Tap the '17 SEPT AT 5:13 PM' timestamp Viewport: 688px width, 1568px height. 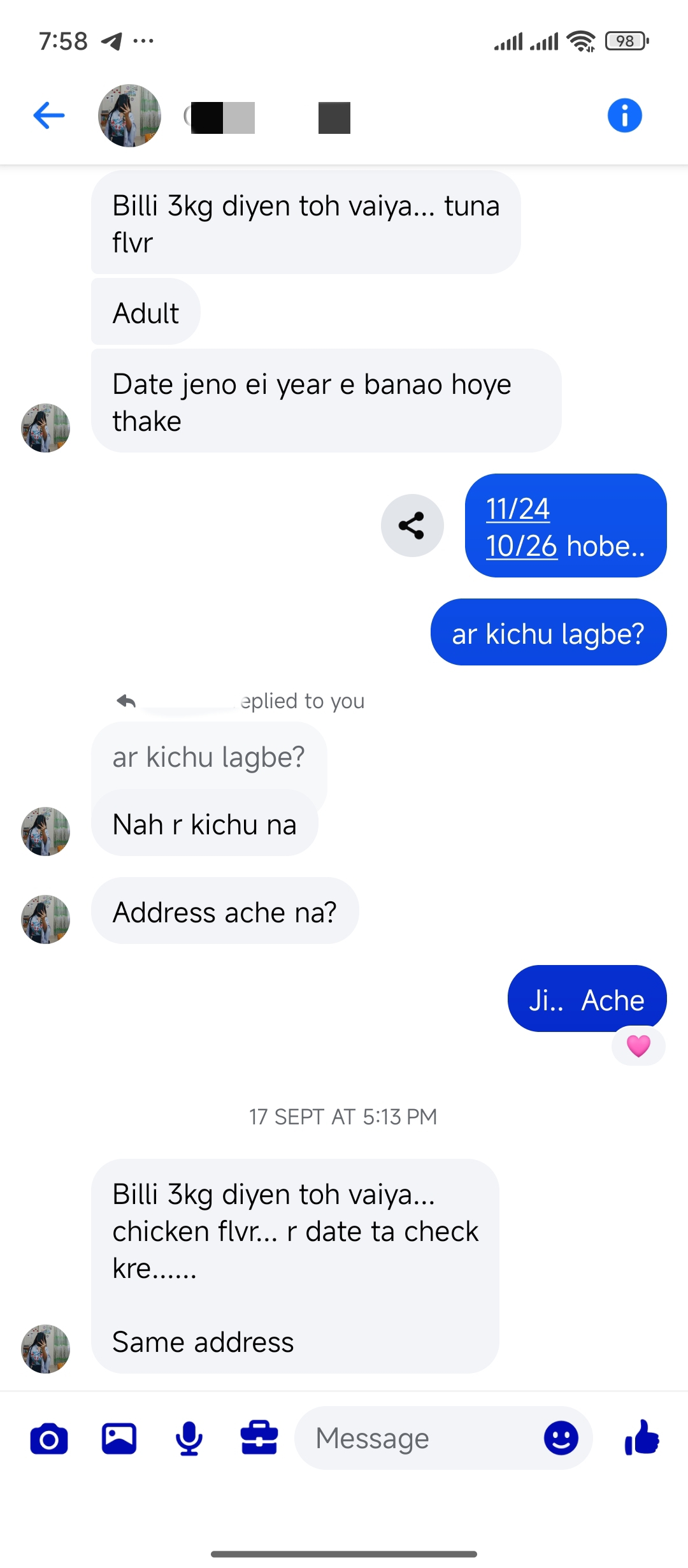point(343,1117)
